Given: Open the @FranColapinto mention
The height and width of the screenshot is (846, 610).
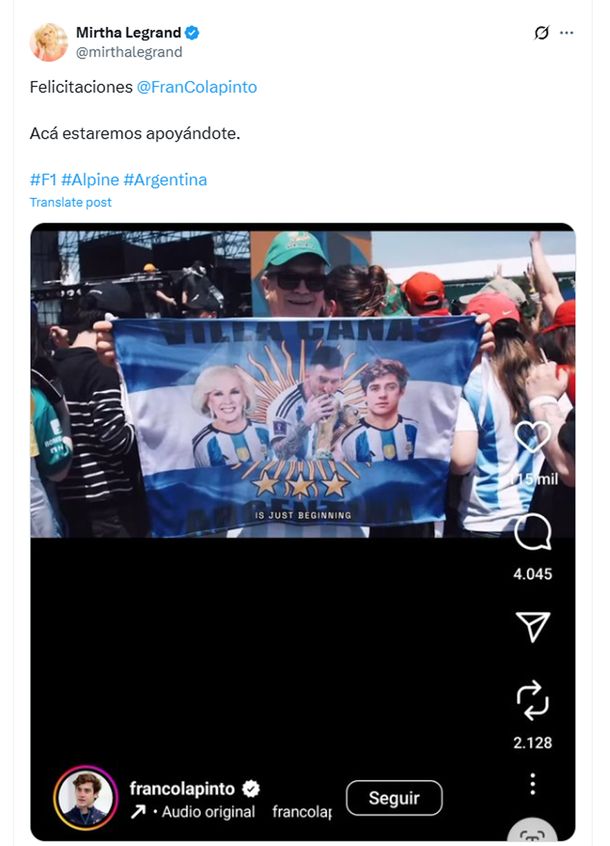Looking at the screenshot, I should 196,87.
